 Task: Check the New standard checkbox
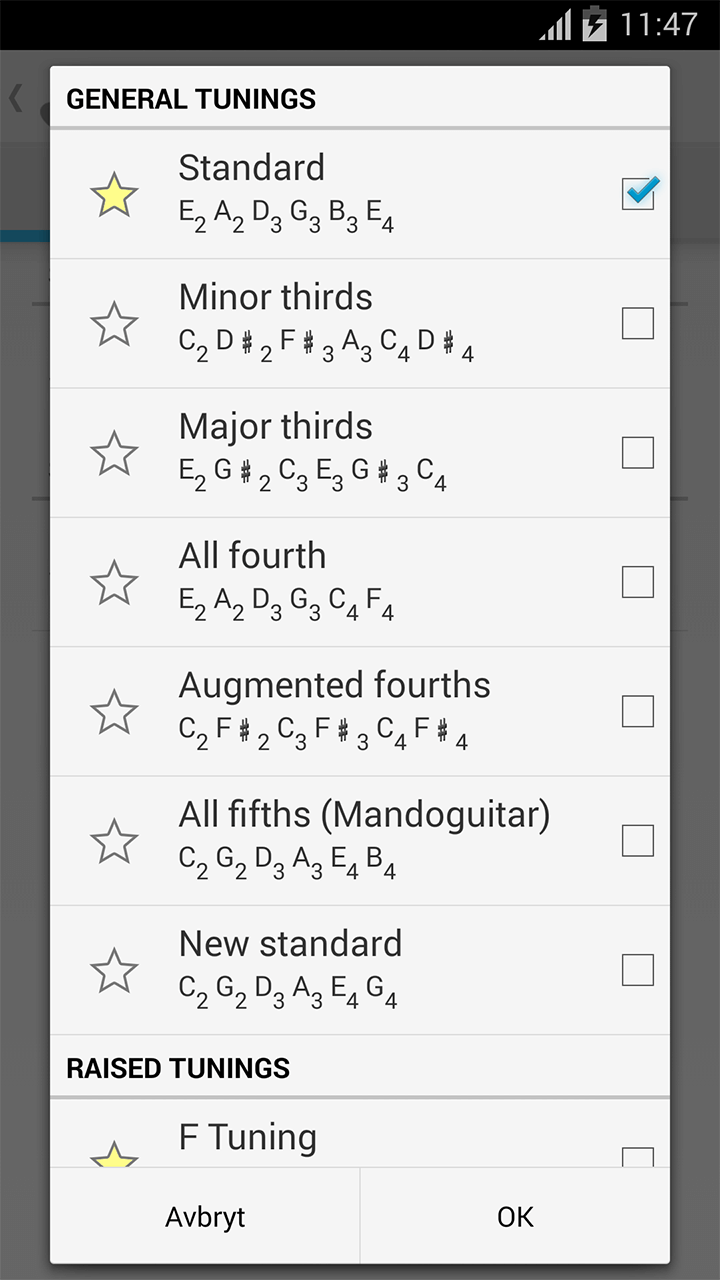pyautogui.click(x=638, y=968)
